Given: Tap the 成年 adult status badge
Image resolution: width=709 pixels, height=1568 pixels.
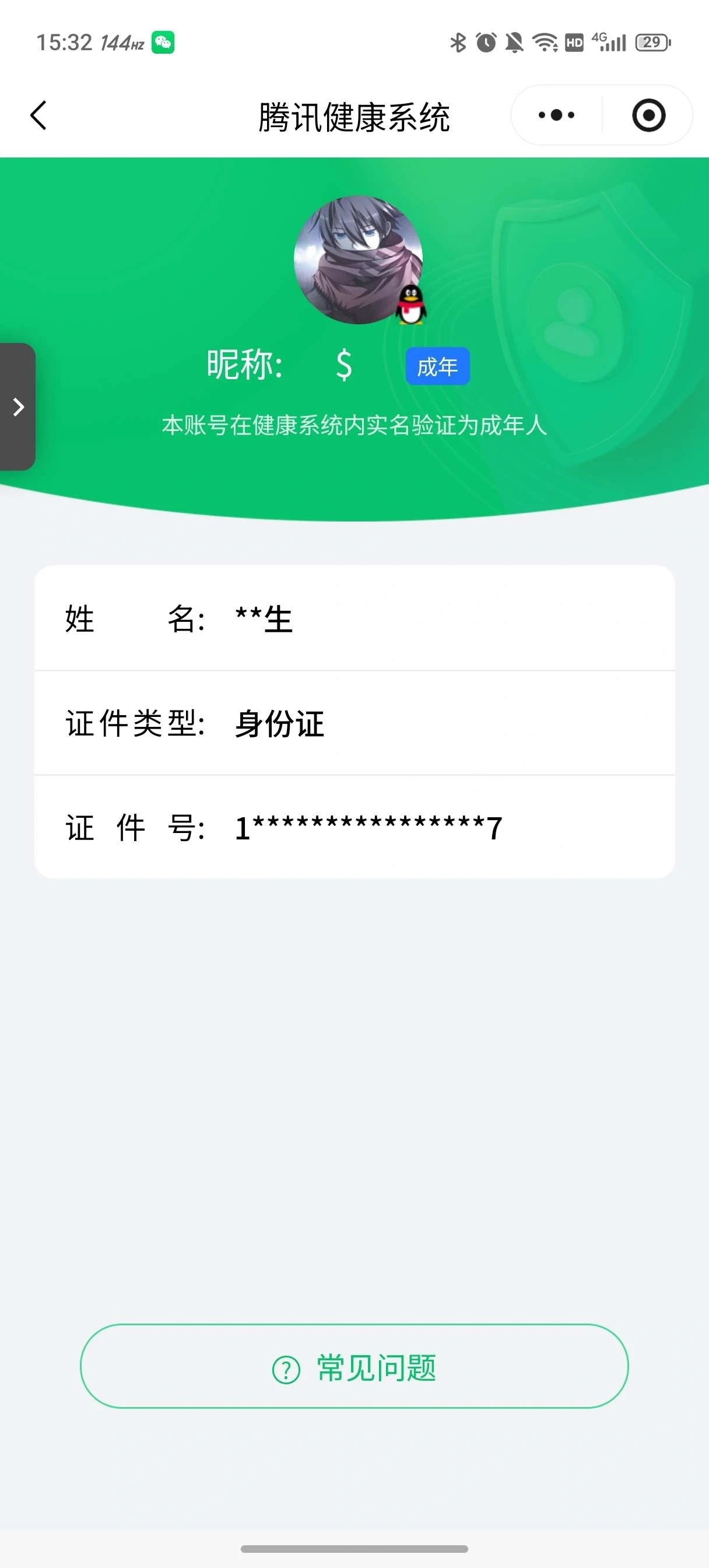Looking at the screenshot, I should pyautogui.click(x=437, y=366).
